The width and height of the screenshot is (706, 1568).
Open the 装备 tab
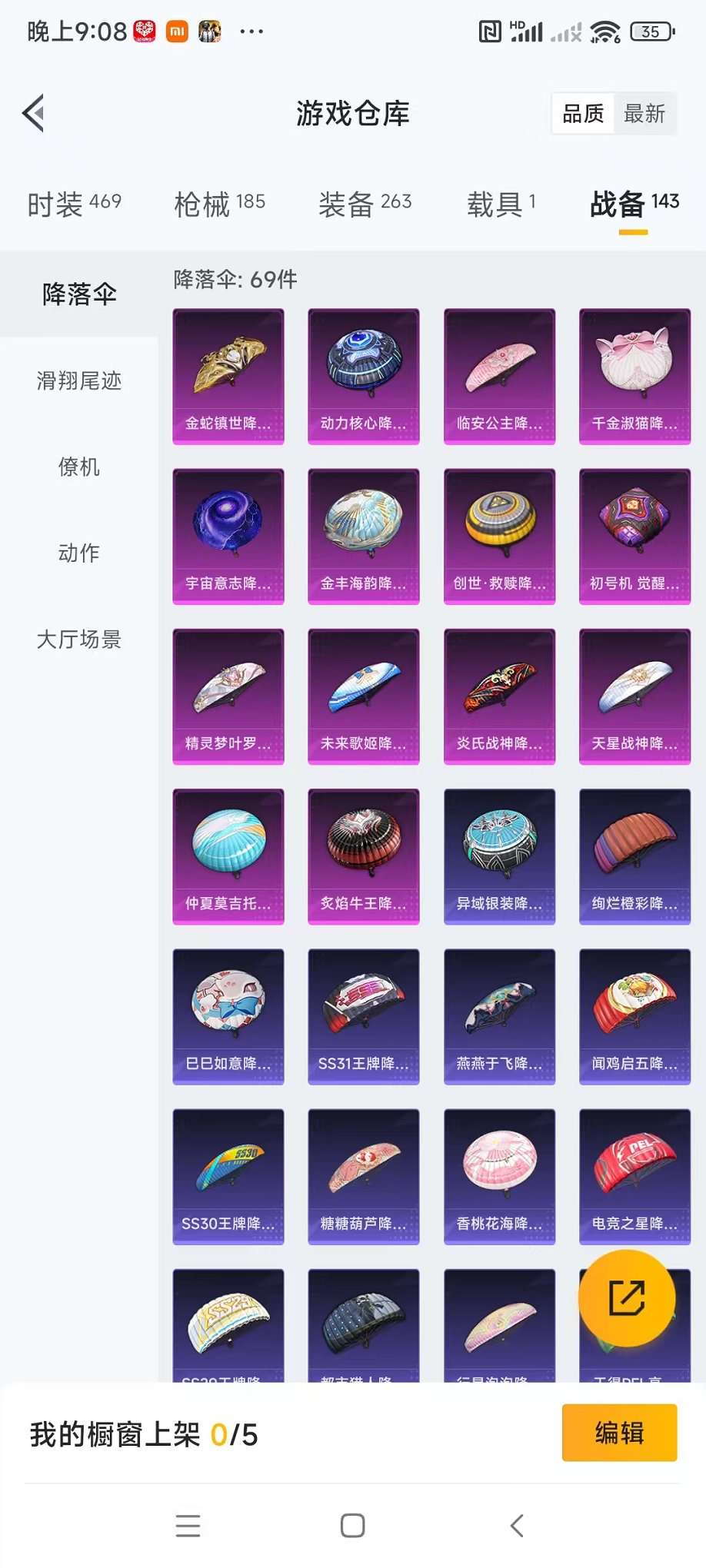pos(365,204)
